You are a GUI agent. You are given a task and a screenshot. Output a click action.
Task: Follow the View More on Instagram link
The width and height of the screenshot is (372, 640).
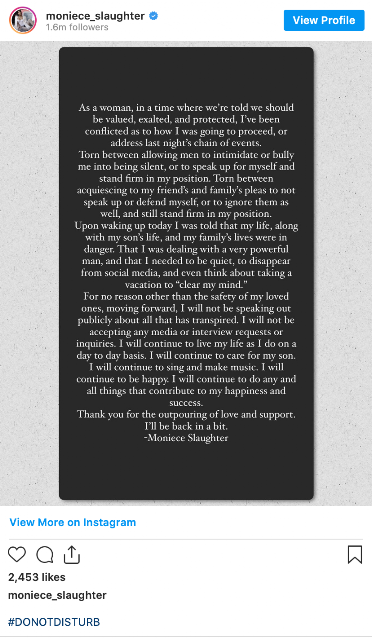(x=73, y=522)
